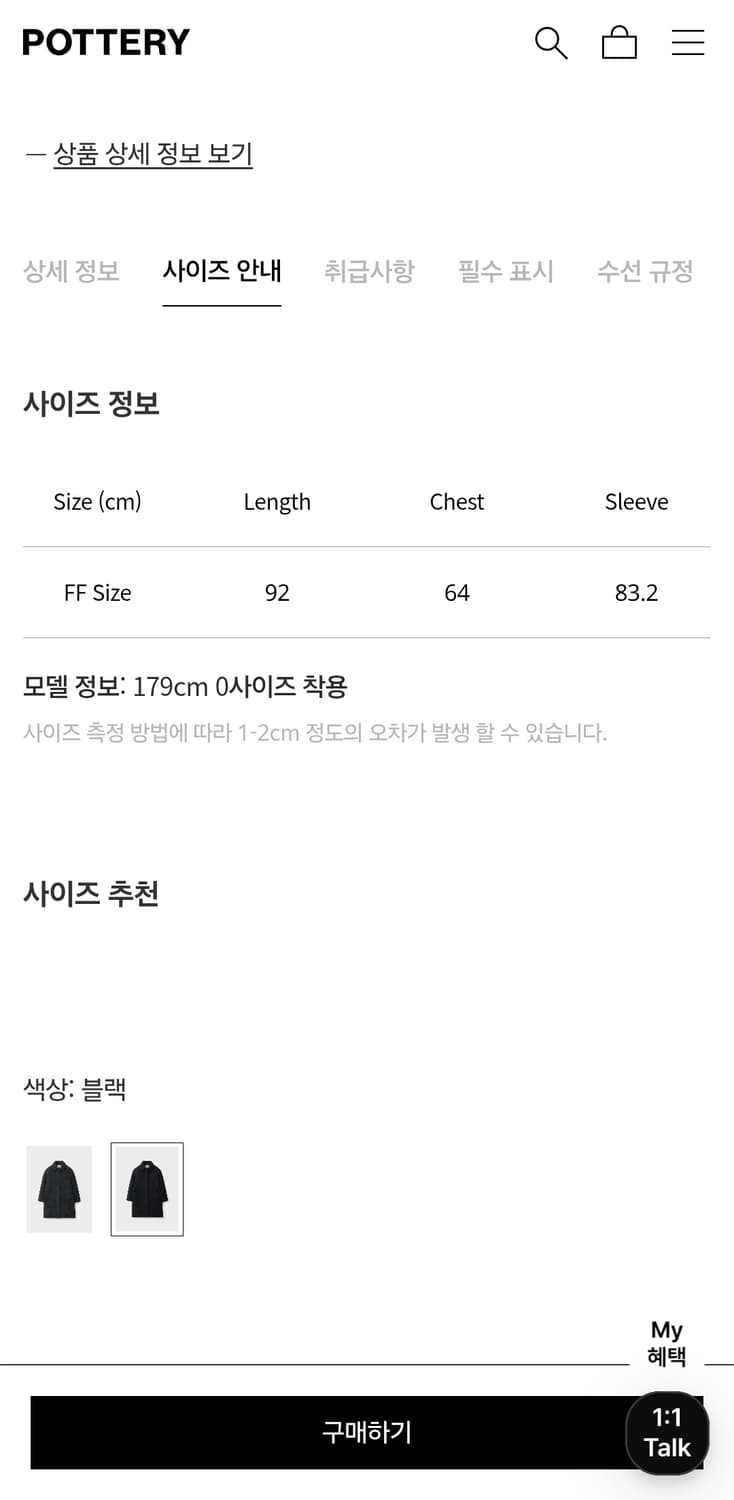
Task: Click the 구매하기 purchase button
Action: (x=367, y=1432)
